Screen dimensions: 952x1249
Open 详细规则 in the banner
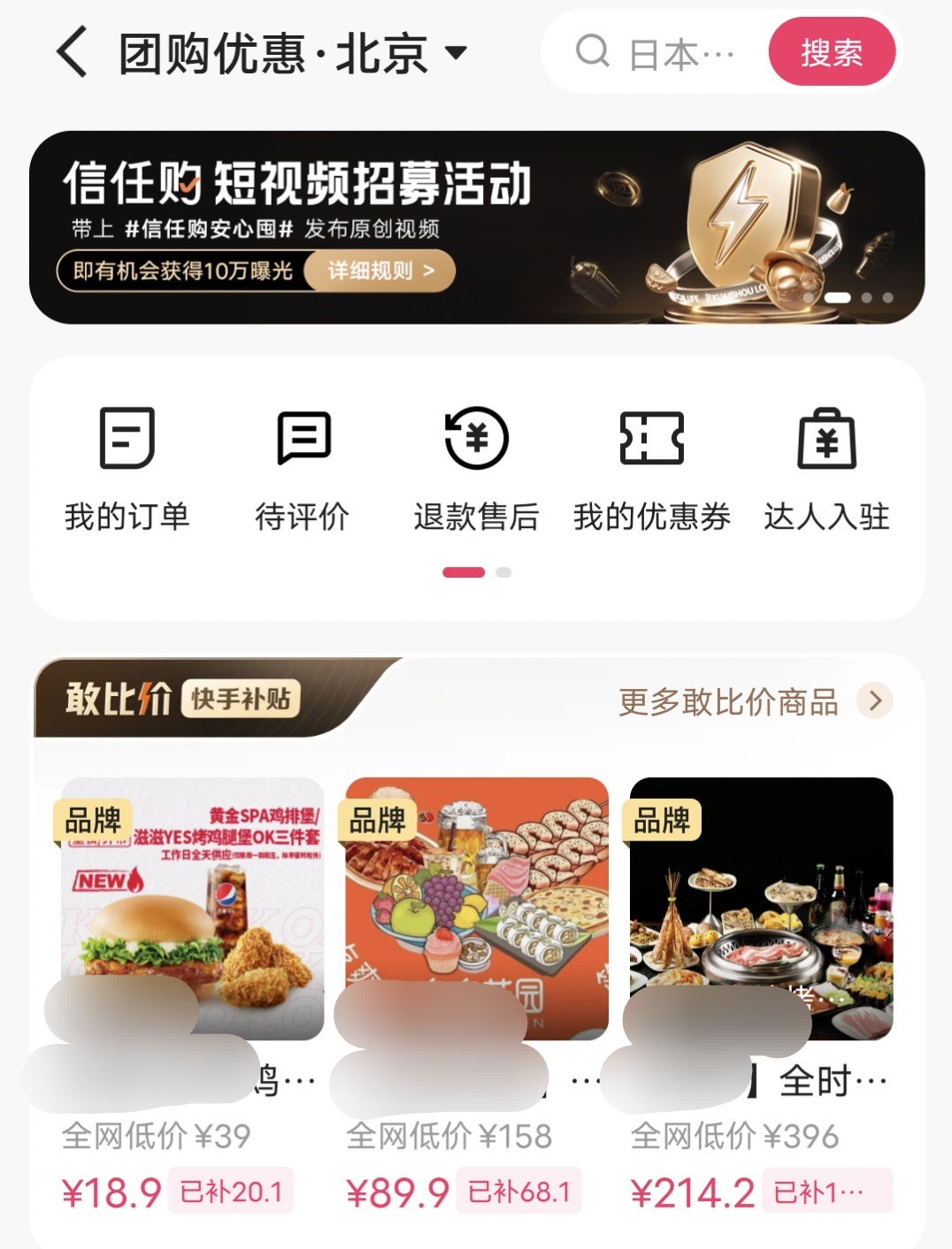coord(380,271)
